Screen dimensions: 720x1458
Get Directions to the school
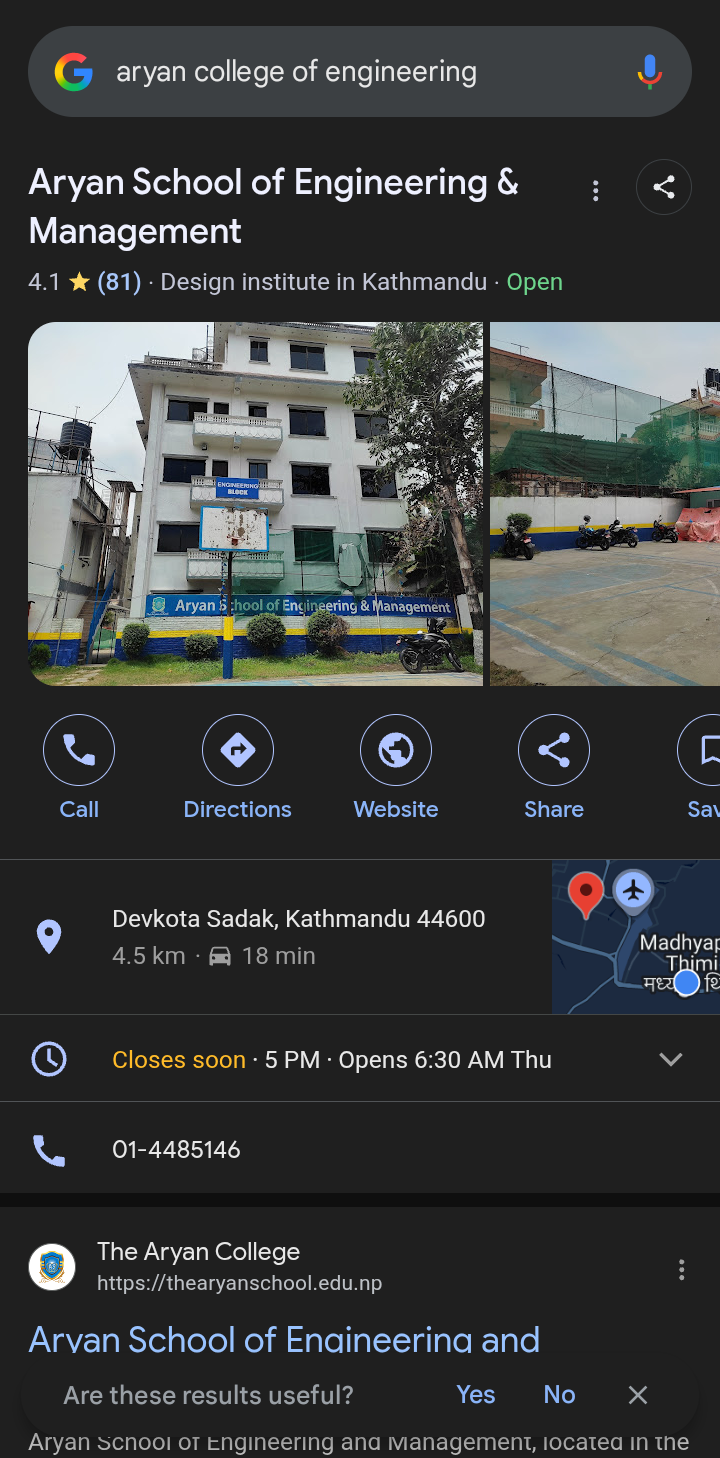238,768
